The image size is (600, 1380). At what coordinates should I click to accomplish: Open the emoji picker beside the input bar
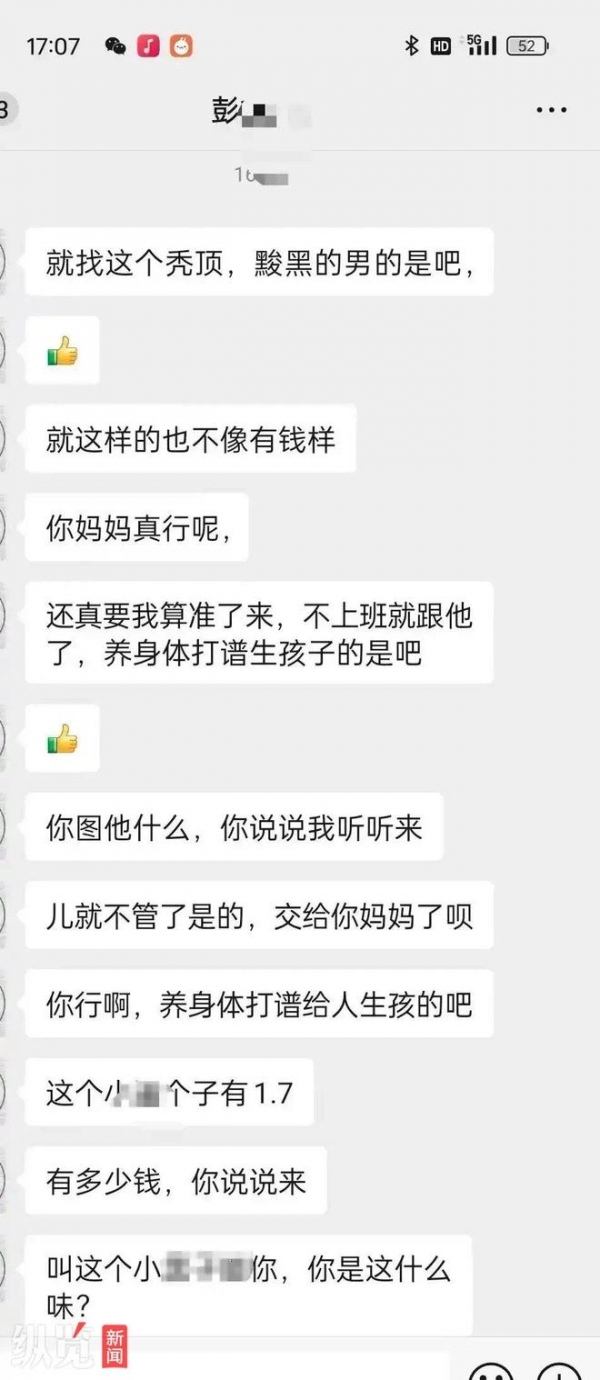492,1373
